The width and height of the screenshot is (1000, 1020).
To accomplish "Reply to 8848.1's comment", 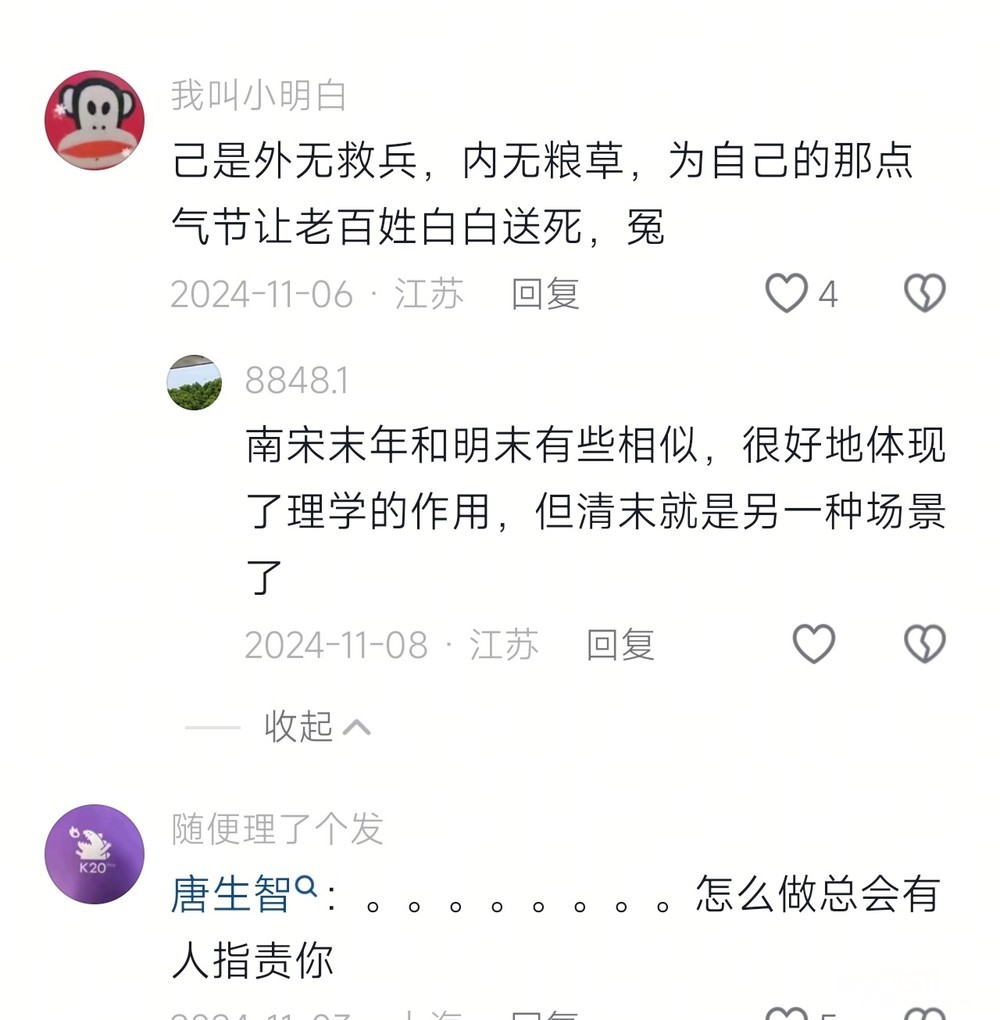I will [x=620, y=645].
